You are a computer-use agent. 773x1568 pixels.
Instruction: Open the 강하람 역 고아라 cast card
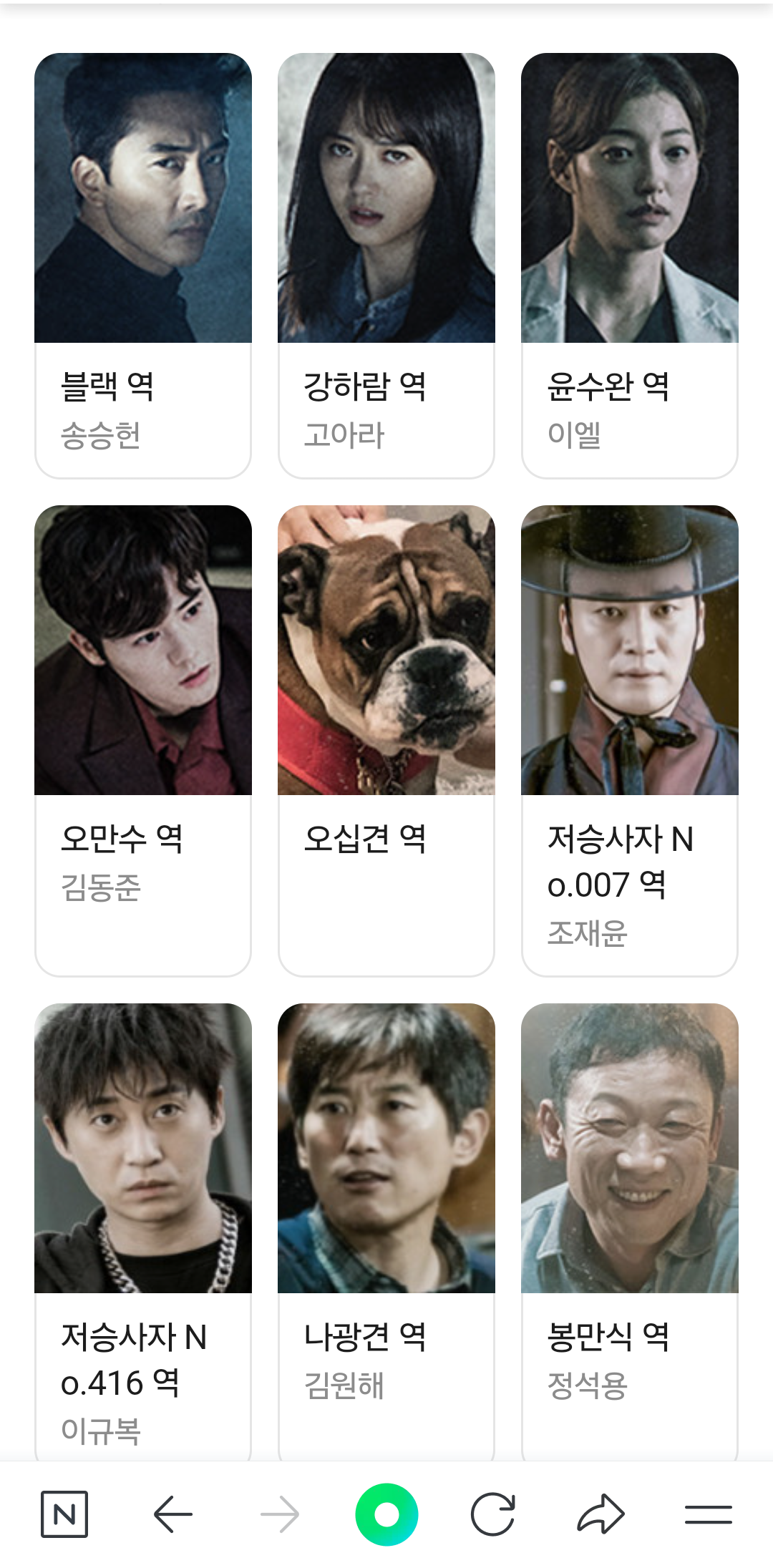(x=386, y=265)
